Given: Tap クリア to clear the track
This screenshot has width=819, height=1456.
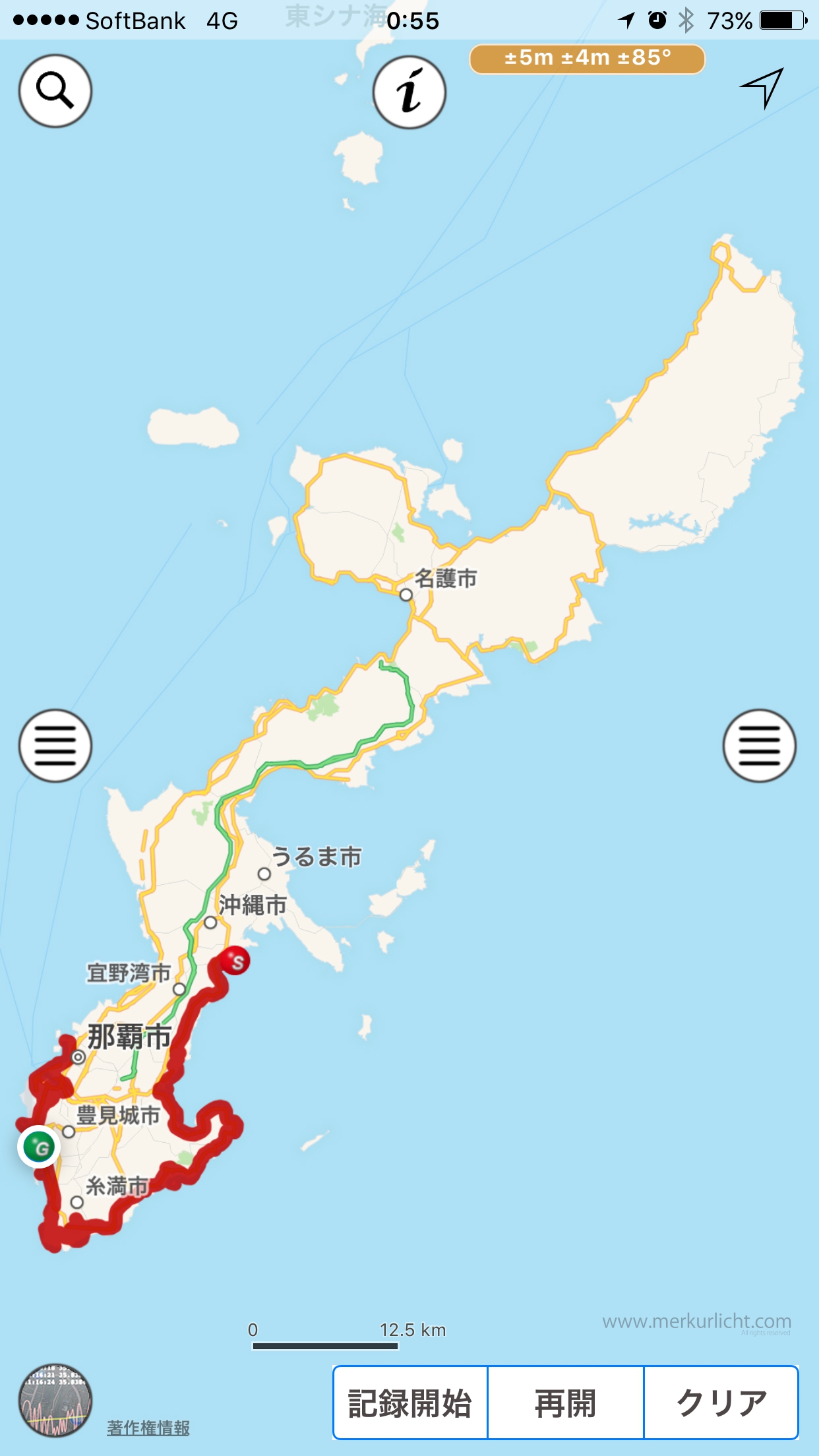Looking at the screenshot, I should point(721,1402).
